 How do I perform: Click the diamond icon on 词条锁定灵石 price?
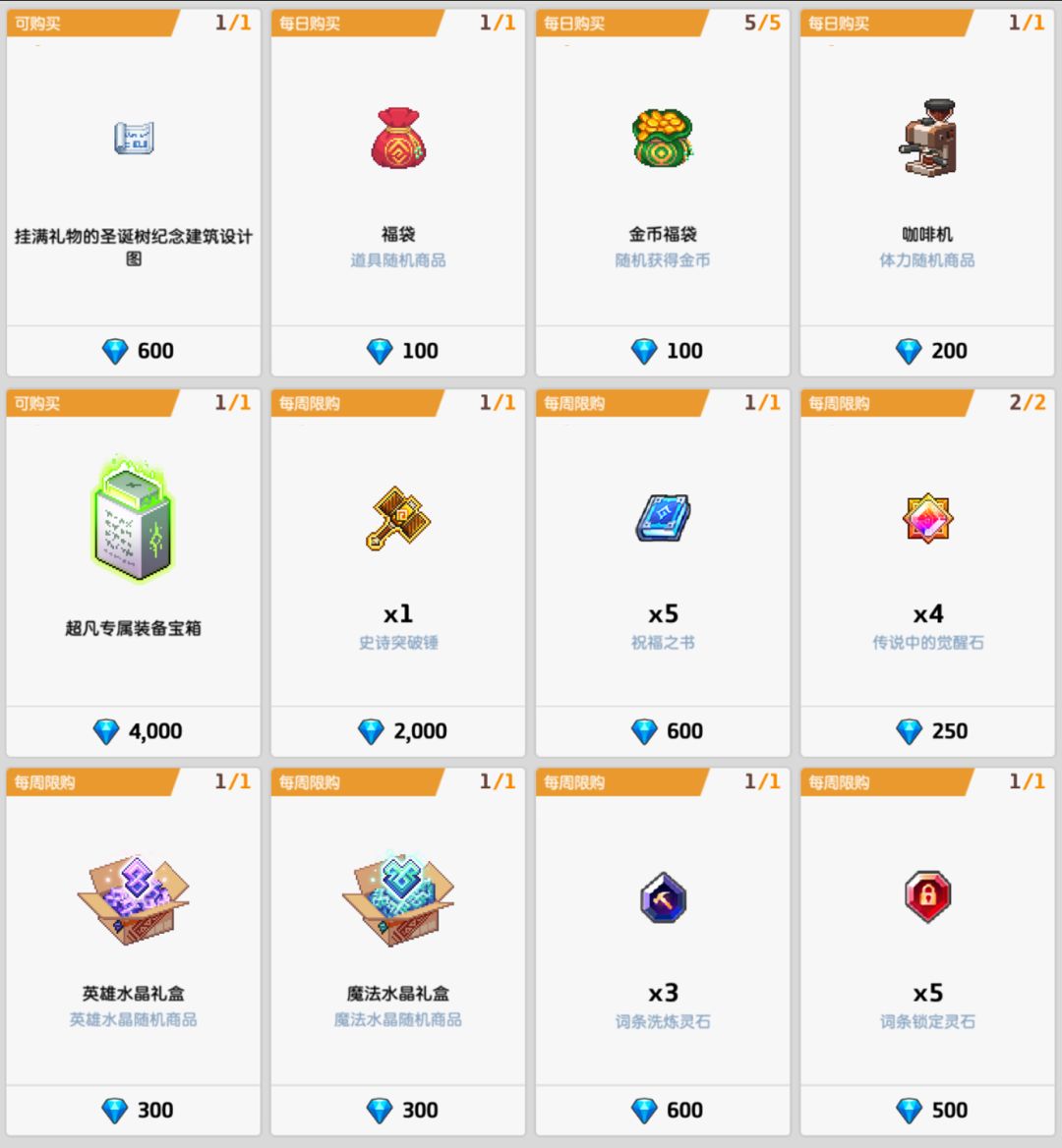(x=909, y=1110)
